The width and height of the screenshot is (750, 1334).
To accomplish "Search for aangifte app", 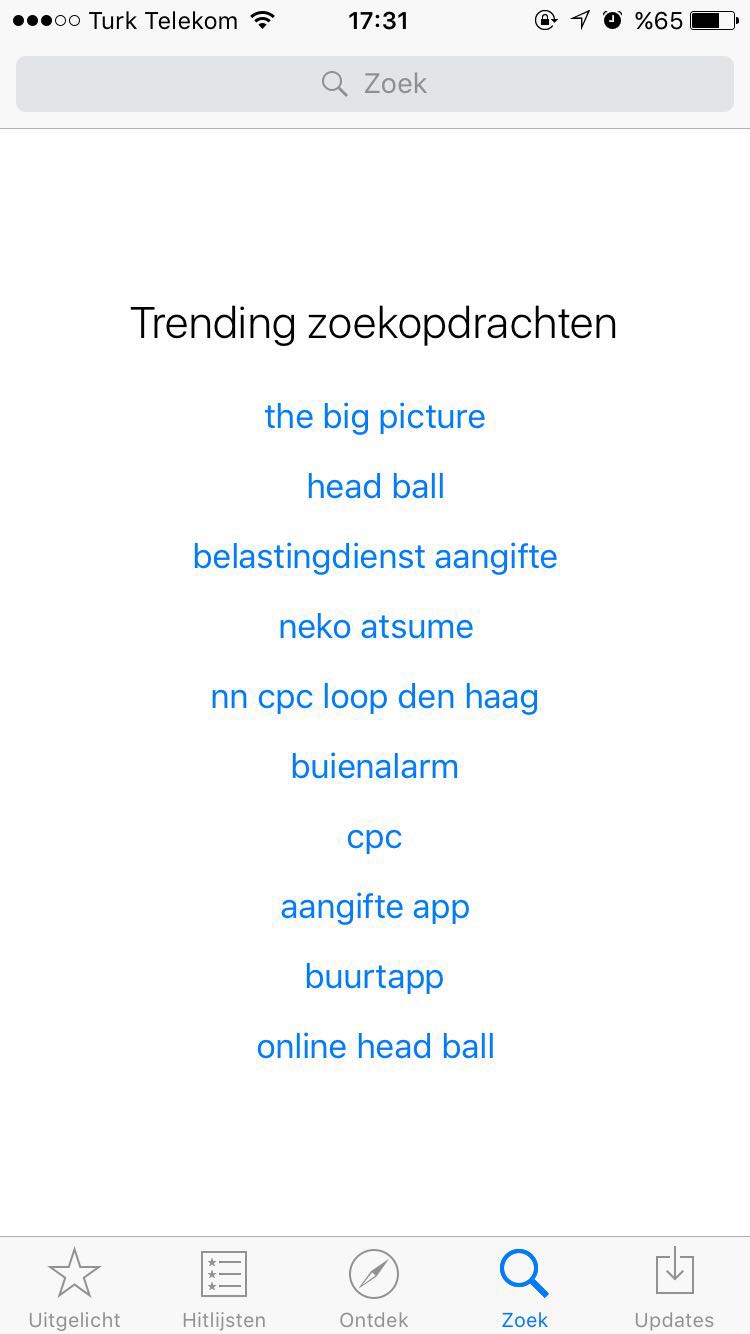I will point(375,907).
